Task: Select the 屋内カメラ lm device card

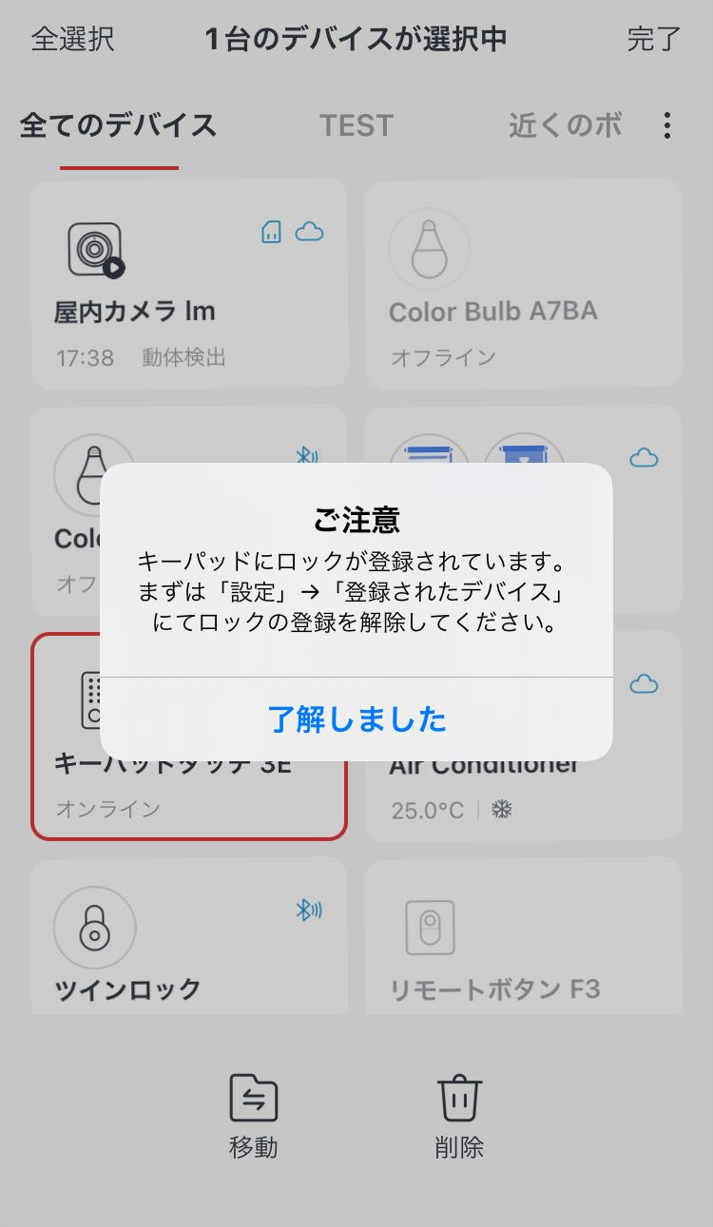Action: [189, 285]
